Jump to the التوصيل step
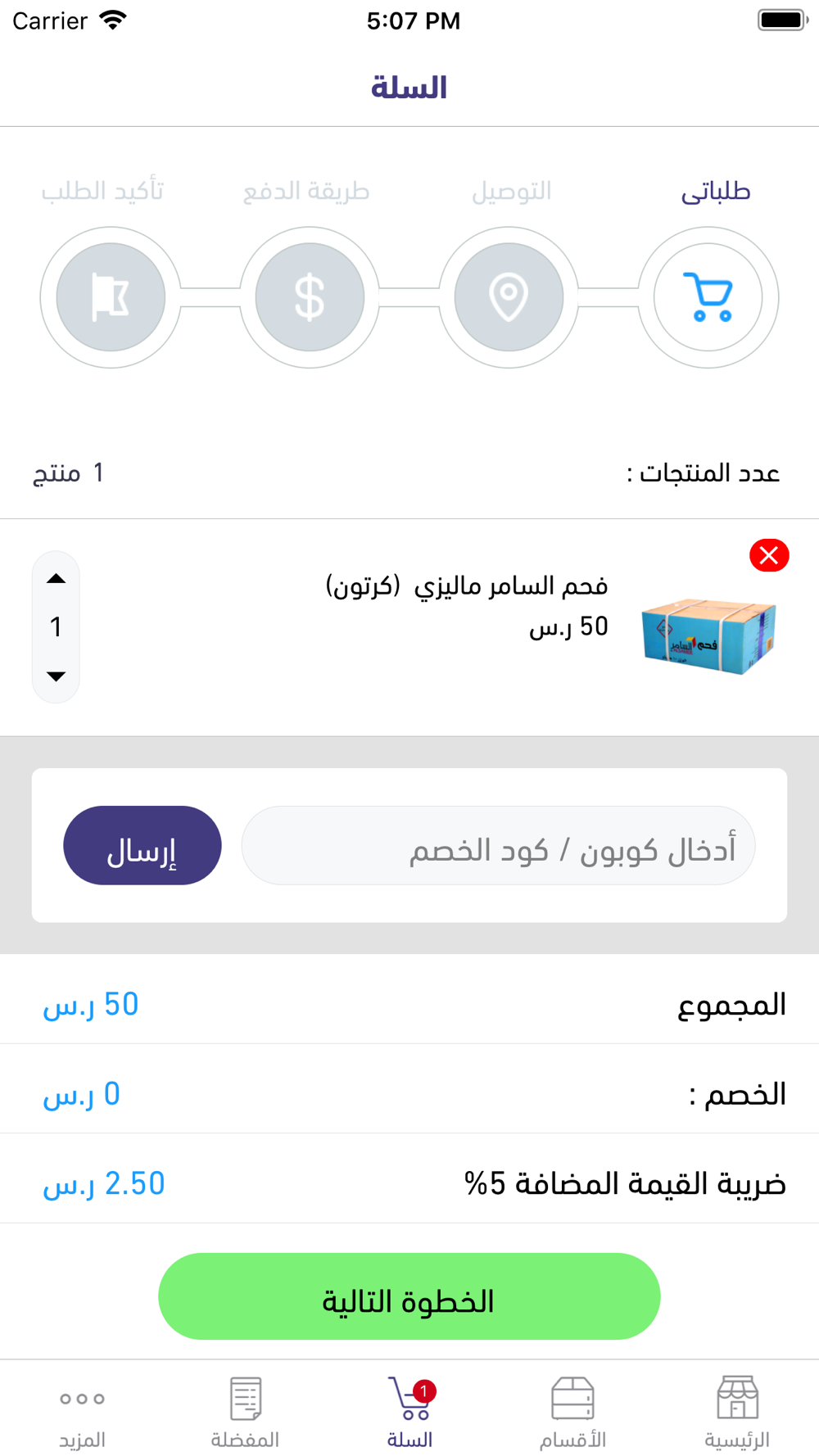The height and width of the screenshot is (1456, 819). tap(509, 297)
